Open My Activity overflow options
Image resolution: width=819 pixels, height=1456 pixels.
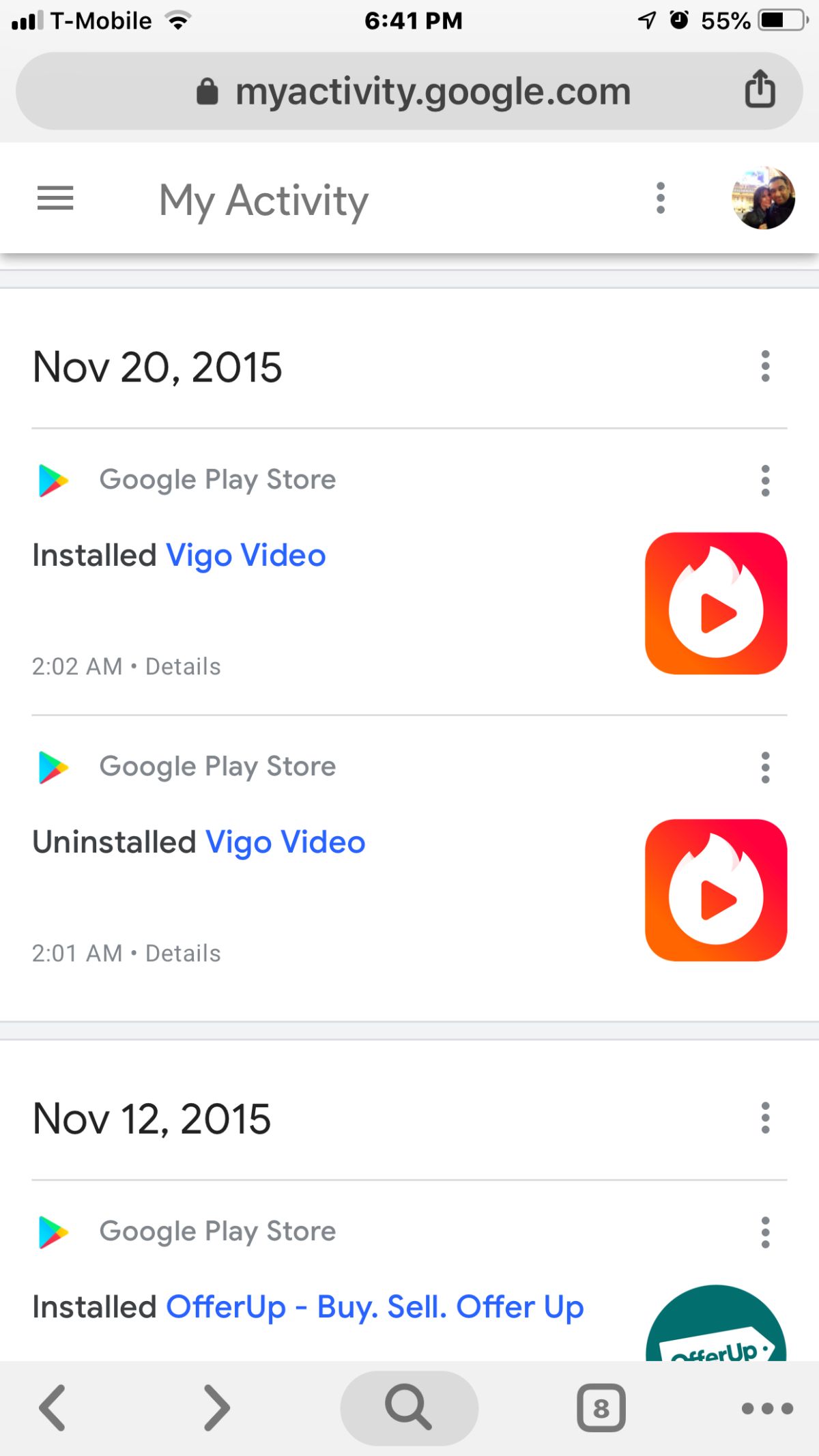coord(660,199)
